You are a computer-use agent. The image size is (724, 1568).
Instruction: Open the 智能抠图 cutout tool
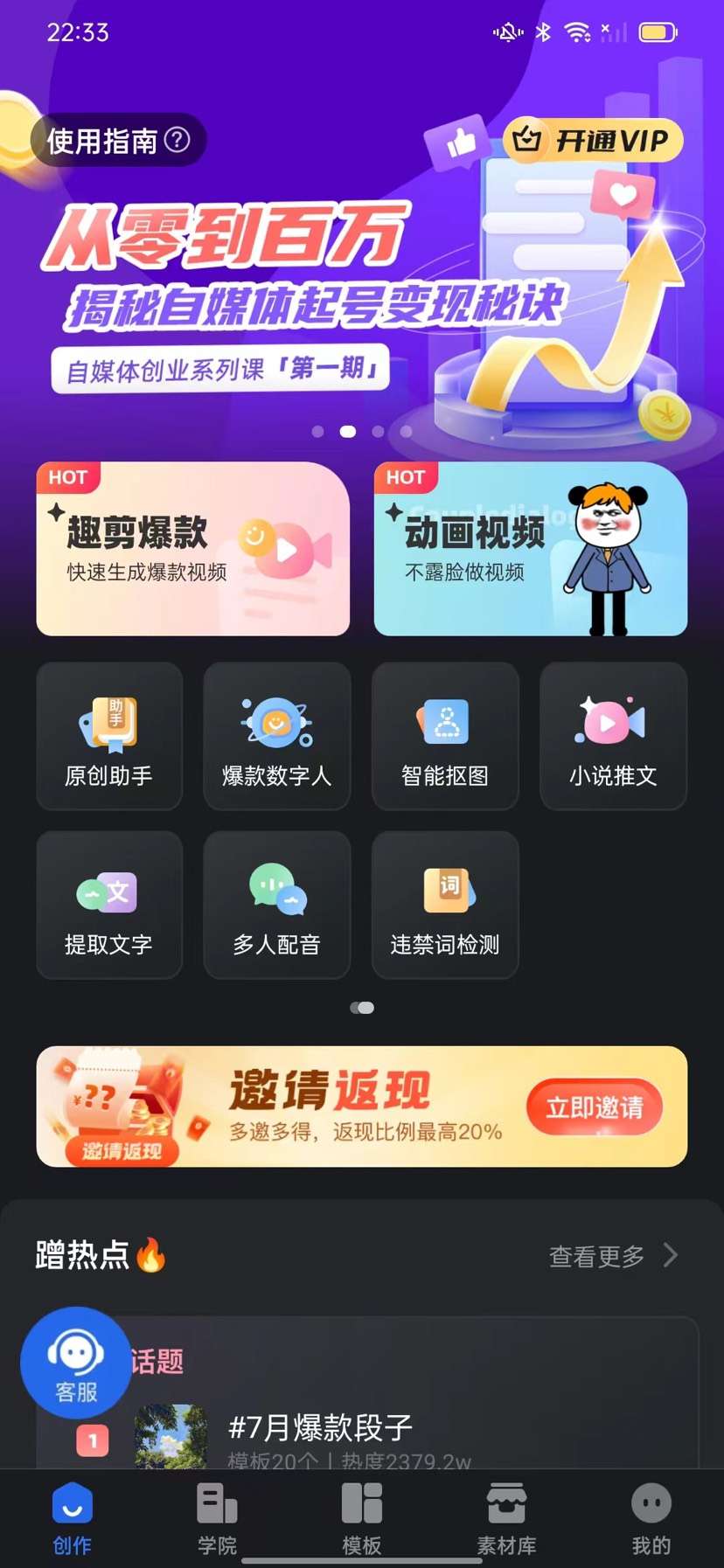tap(445, 735)
